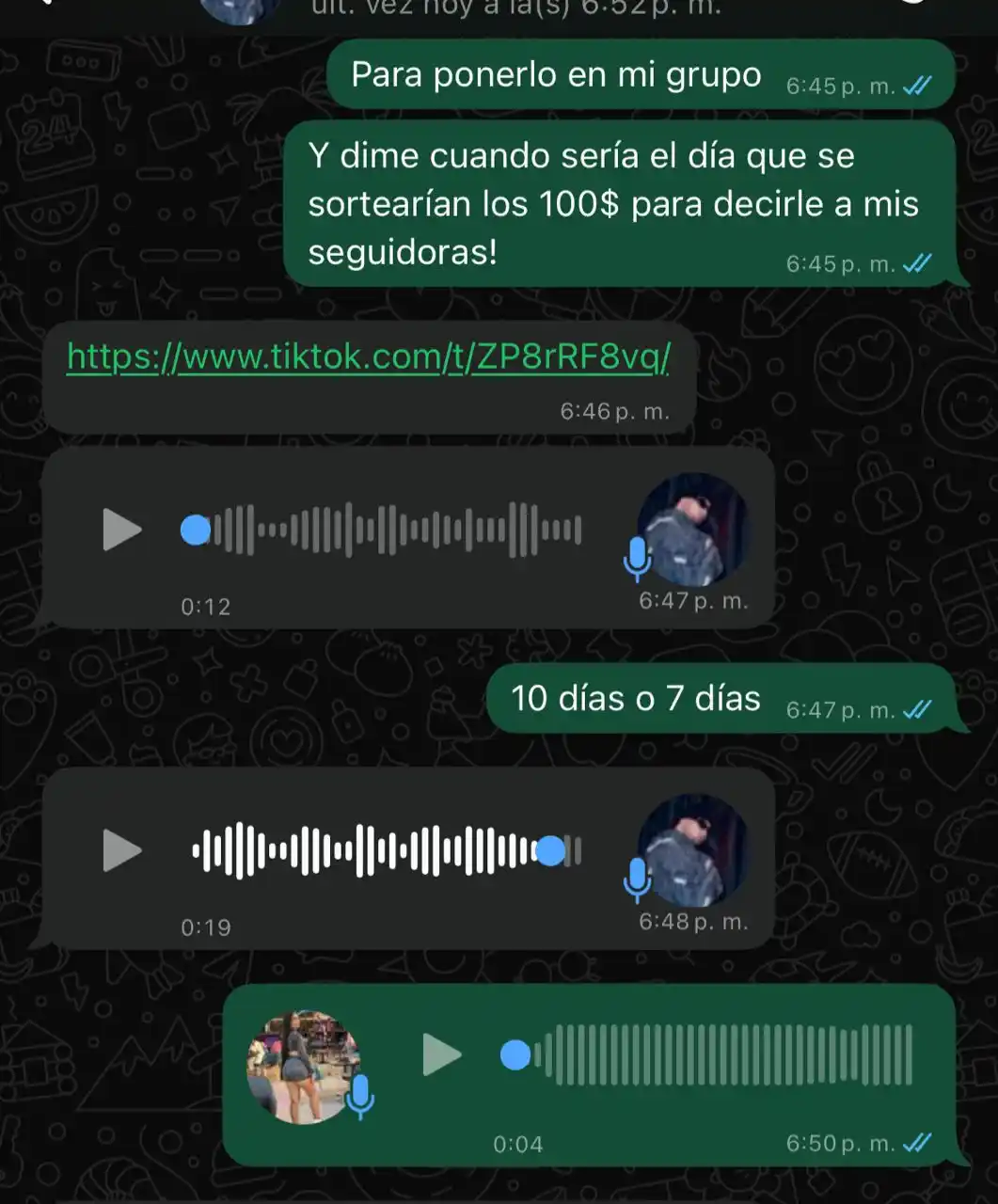Play the 0:12 voice message
This screenshot has width=998, height=1204.
[x=122, y=530]
